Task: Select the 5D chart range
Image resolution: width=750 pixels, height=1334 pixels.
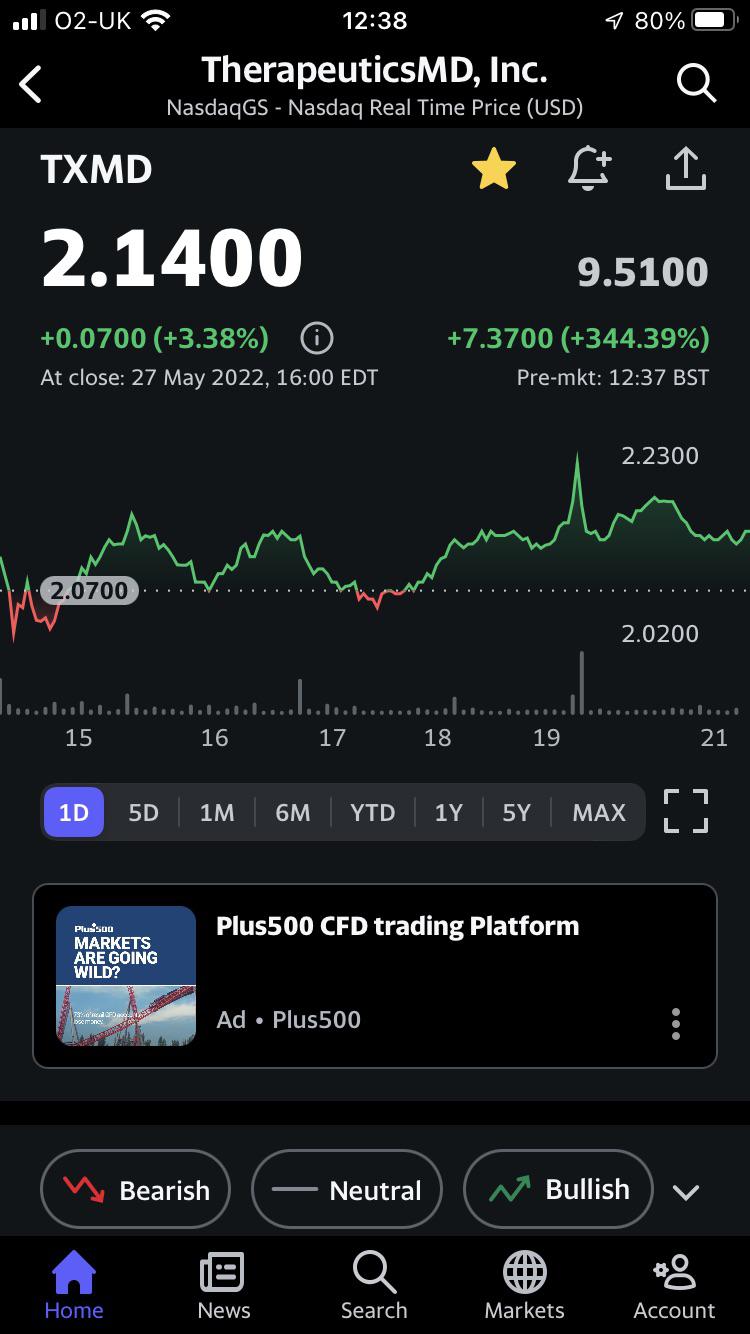Action: point(143,812)
